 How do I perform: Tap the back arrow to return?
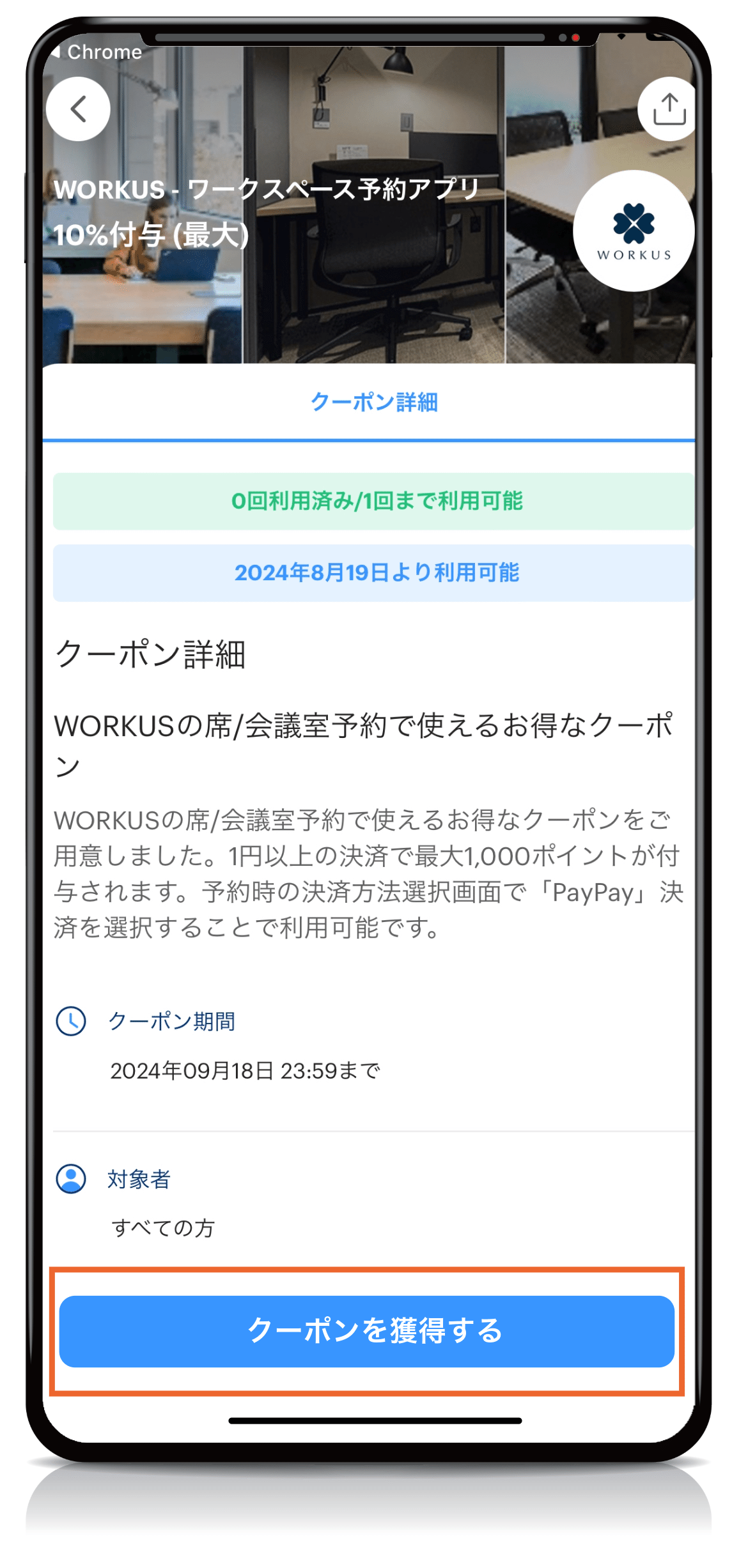(x=77, y=109)
